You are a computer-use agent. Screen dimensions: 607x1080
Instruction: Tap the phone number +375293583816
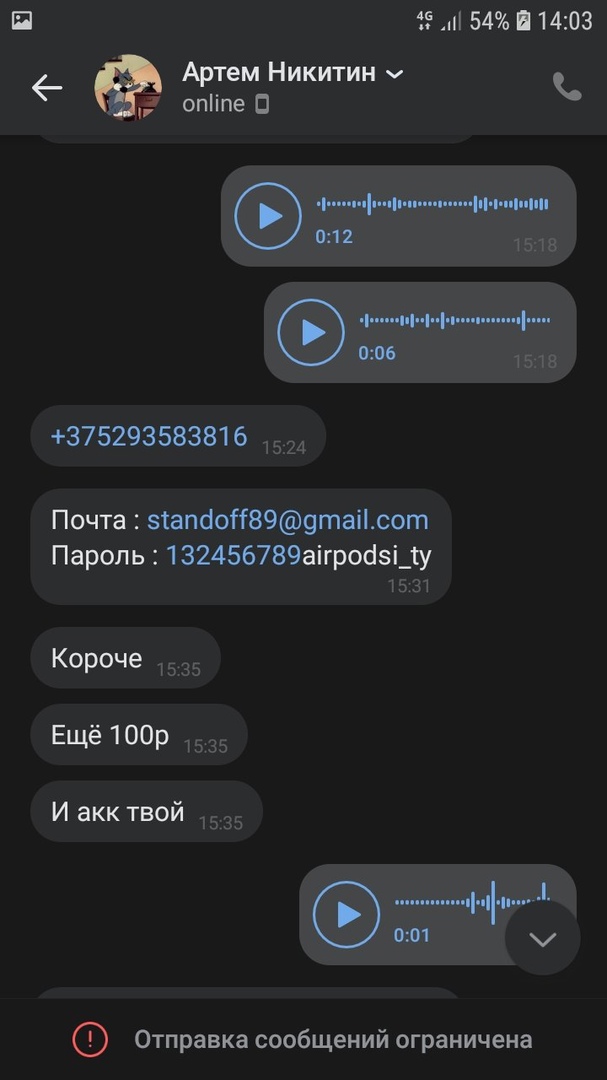point(149,437)
